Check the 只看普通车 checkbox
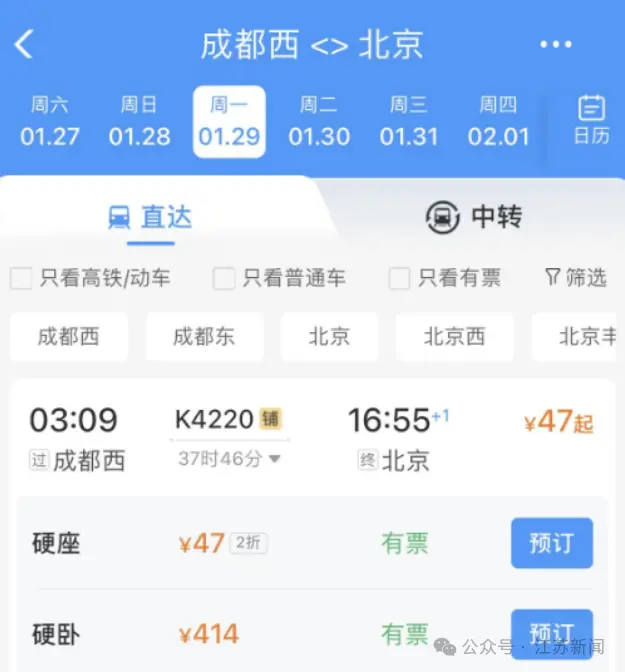 tap(224, 278)
